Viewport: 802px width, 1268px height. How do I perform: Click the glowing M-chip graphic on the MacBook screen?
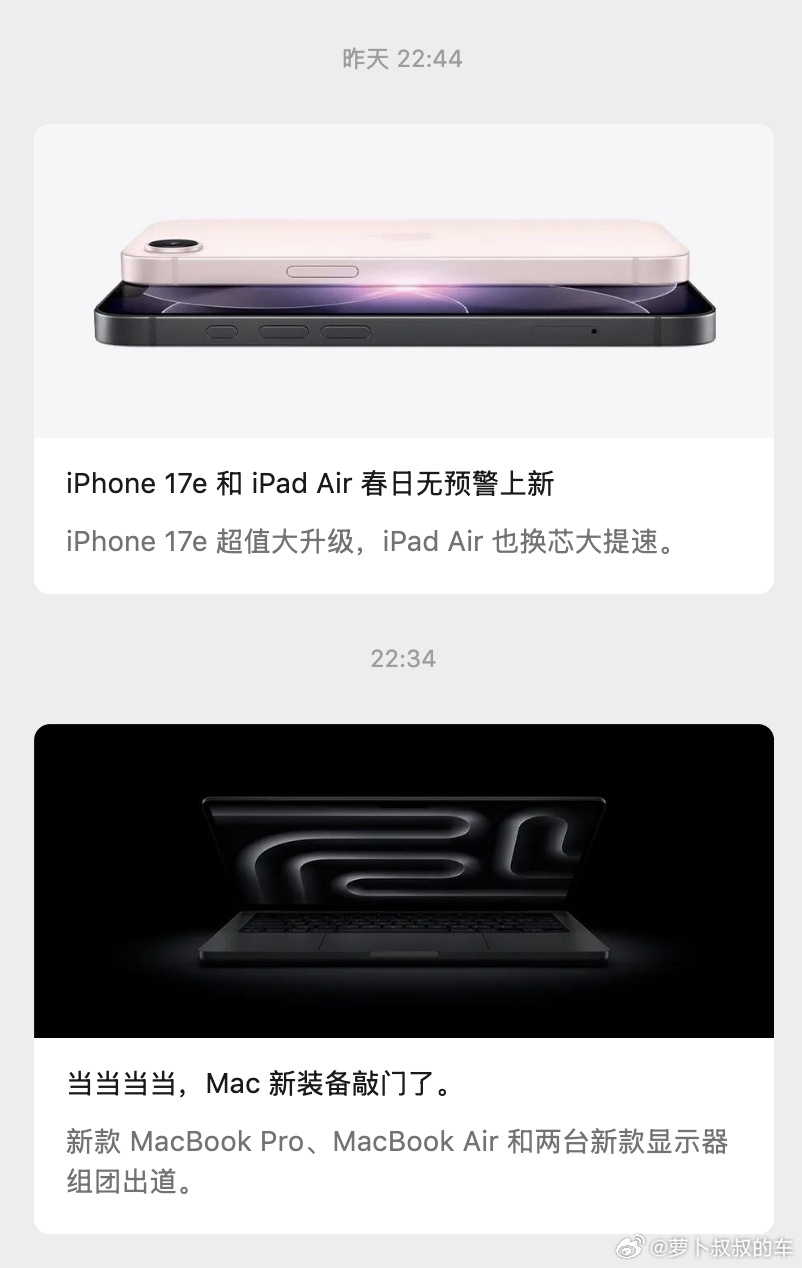pyautogui.click(x=400, y=855)
